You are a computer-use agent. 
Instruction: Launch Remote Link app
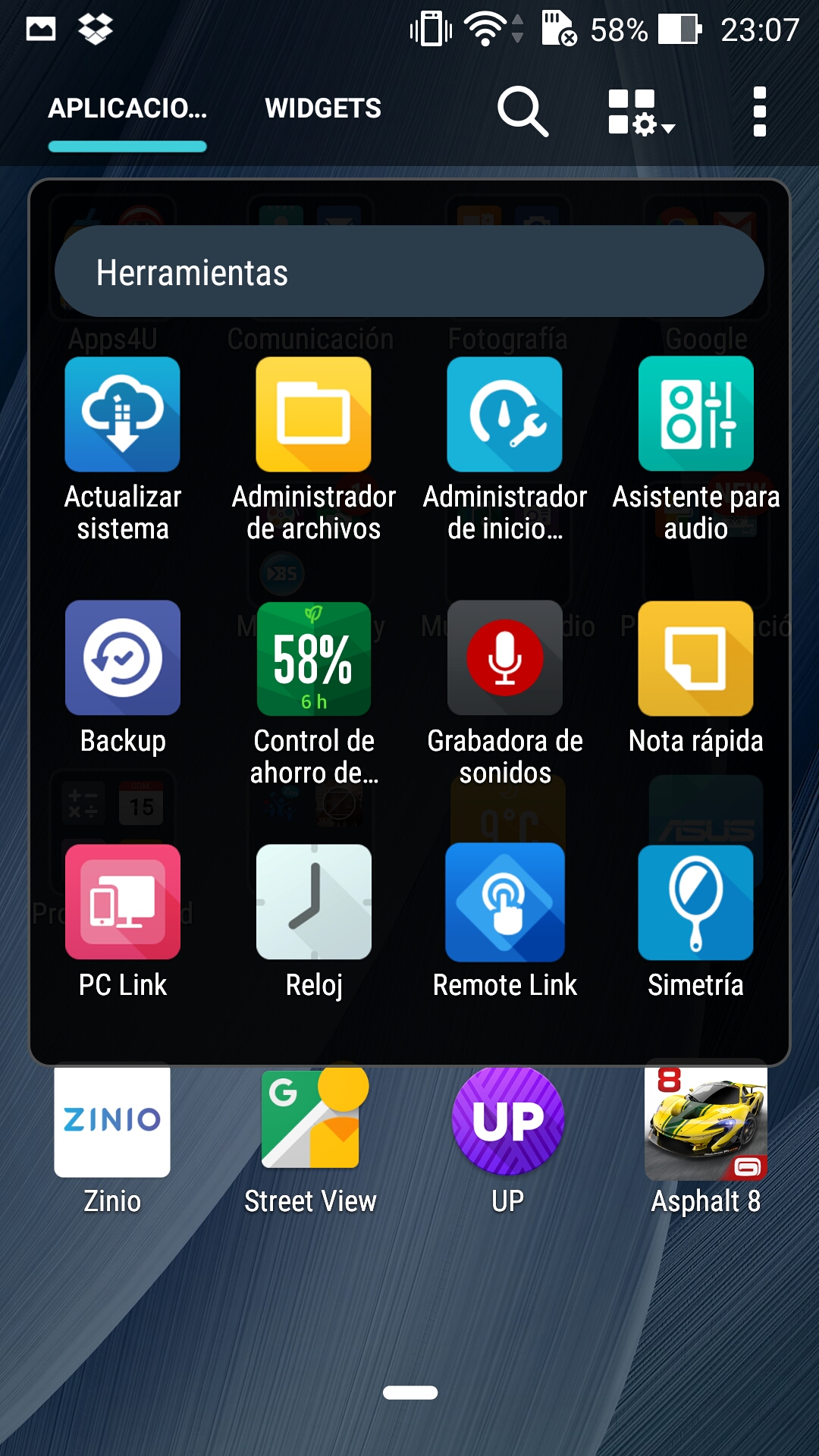[x=505, y=902]
